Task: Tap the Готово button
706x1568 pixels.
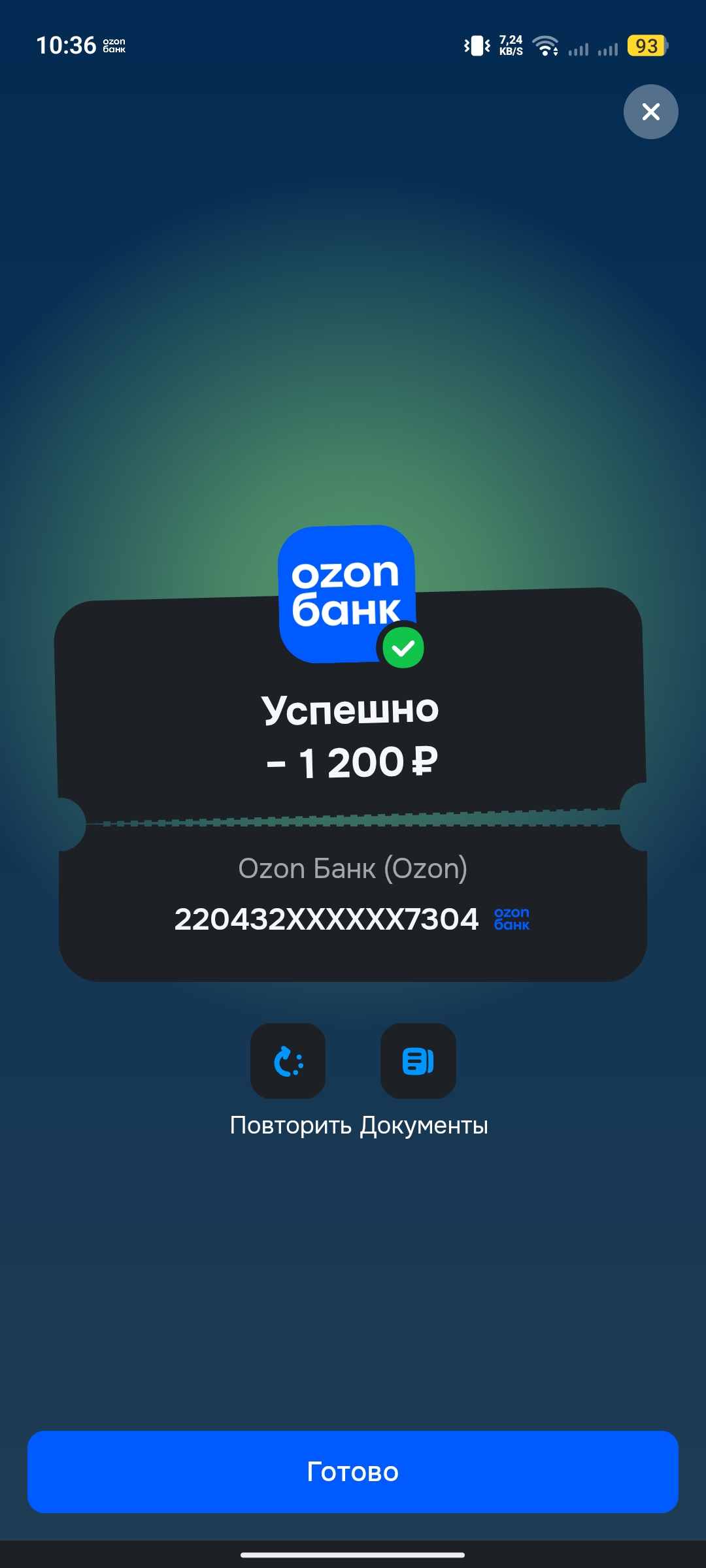Action: click(353, 1471)
